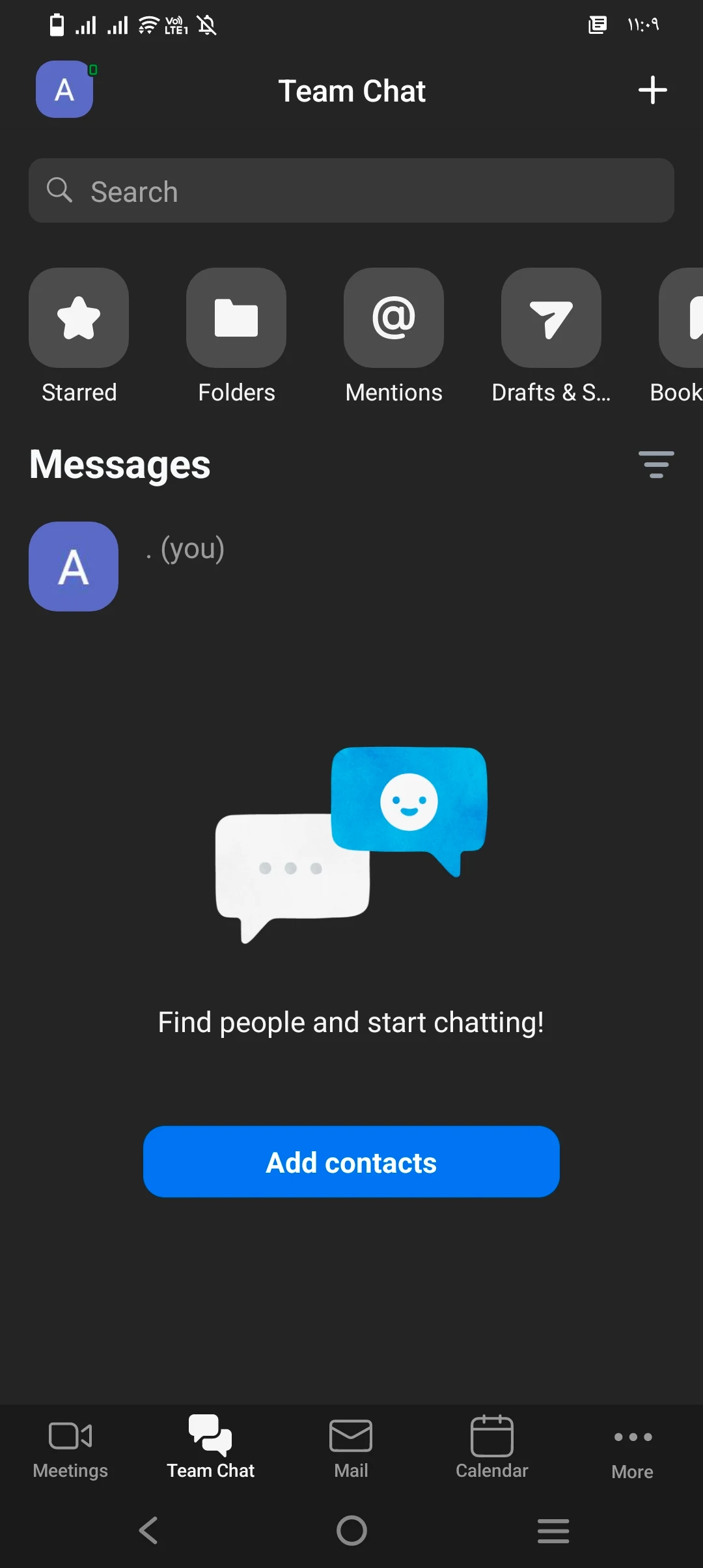The height and width of the screenshot is (1568, 703).
Task: Go to the Calendar tab
Action: [x=492, y=1447]
